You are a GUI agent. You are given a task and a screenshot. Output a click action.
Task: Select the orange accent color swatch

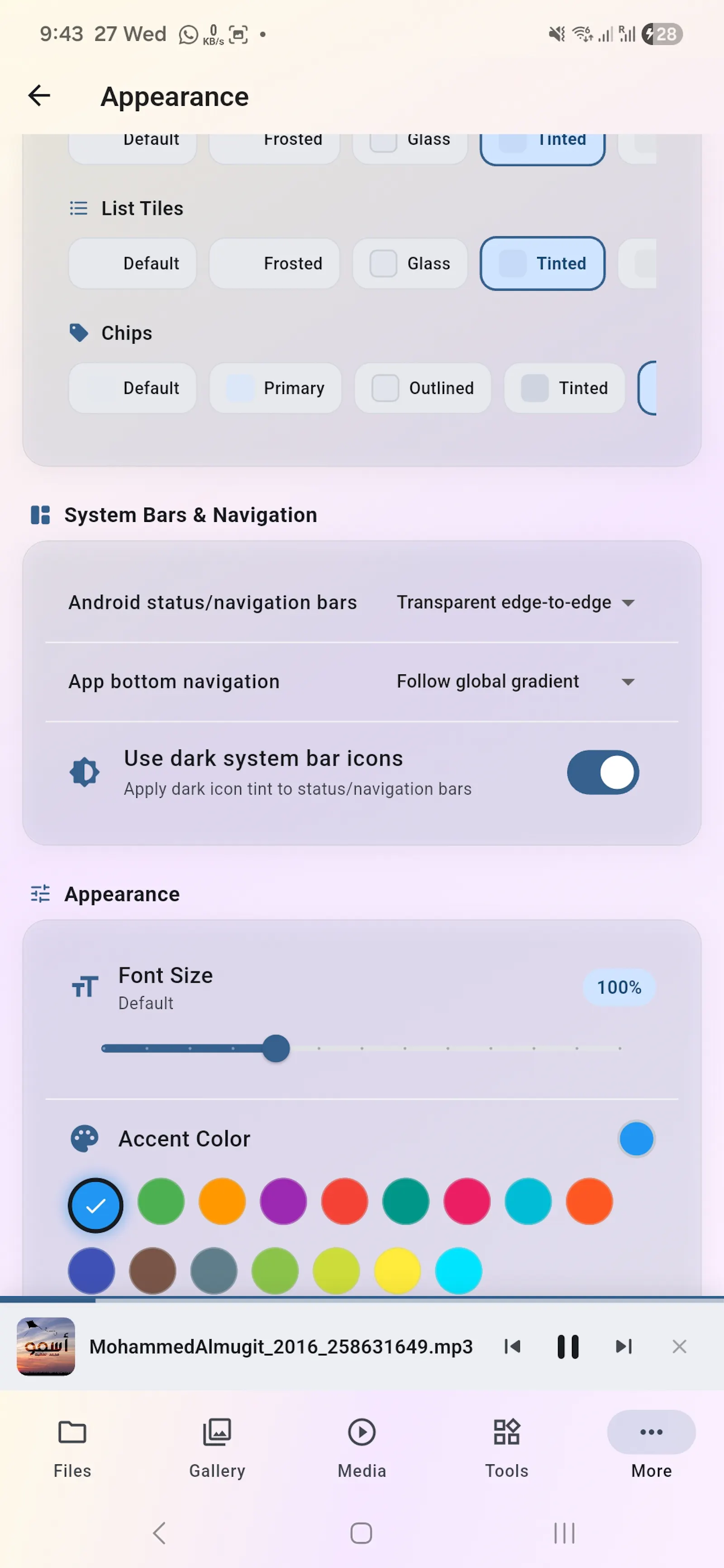pyautogui.click(x=222, y=1201)
